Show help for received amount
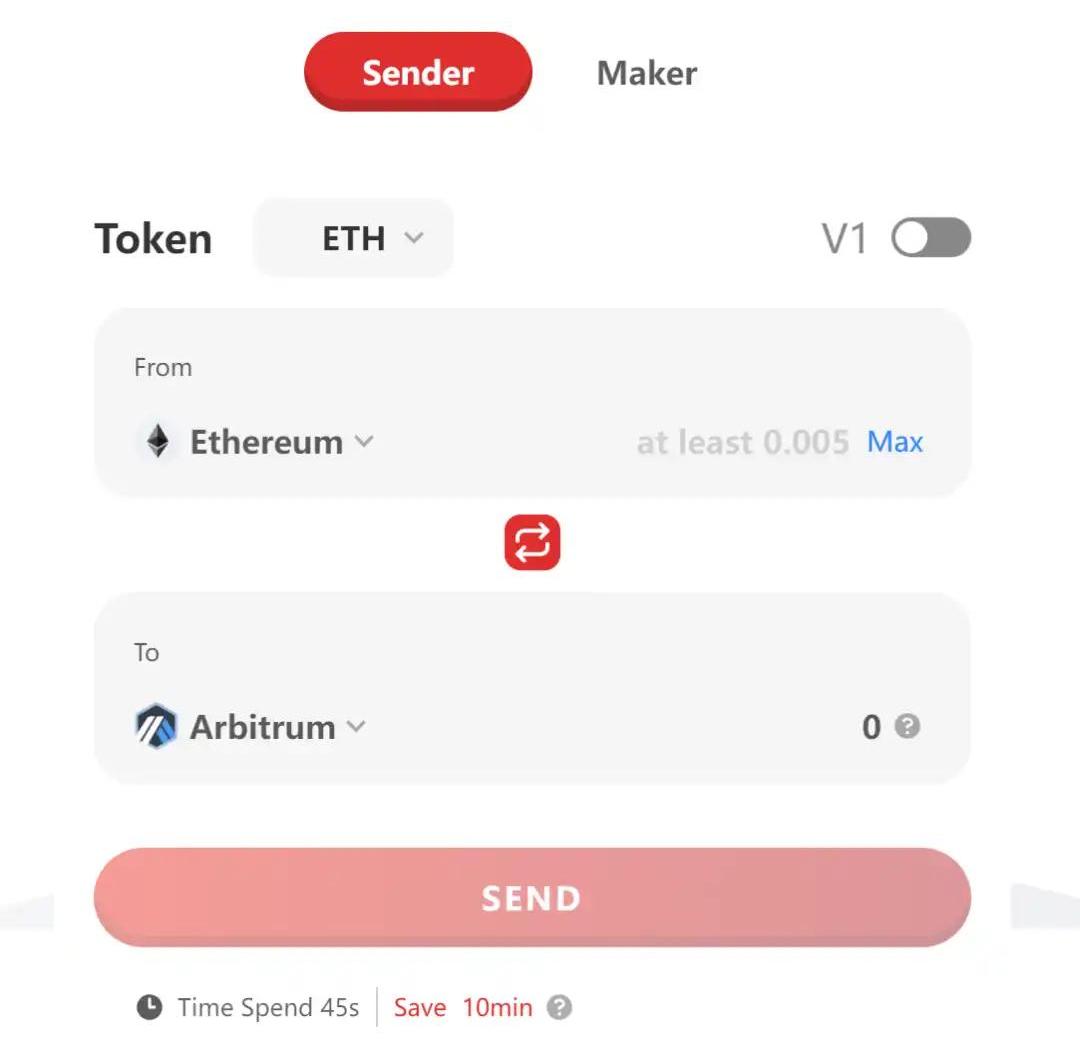This screenshot has height=1045, width=1080. click(x=907, y=726)
